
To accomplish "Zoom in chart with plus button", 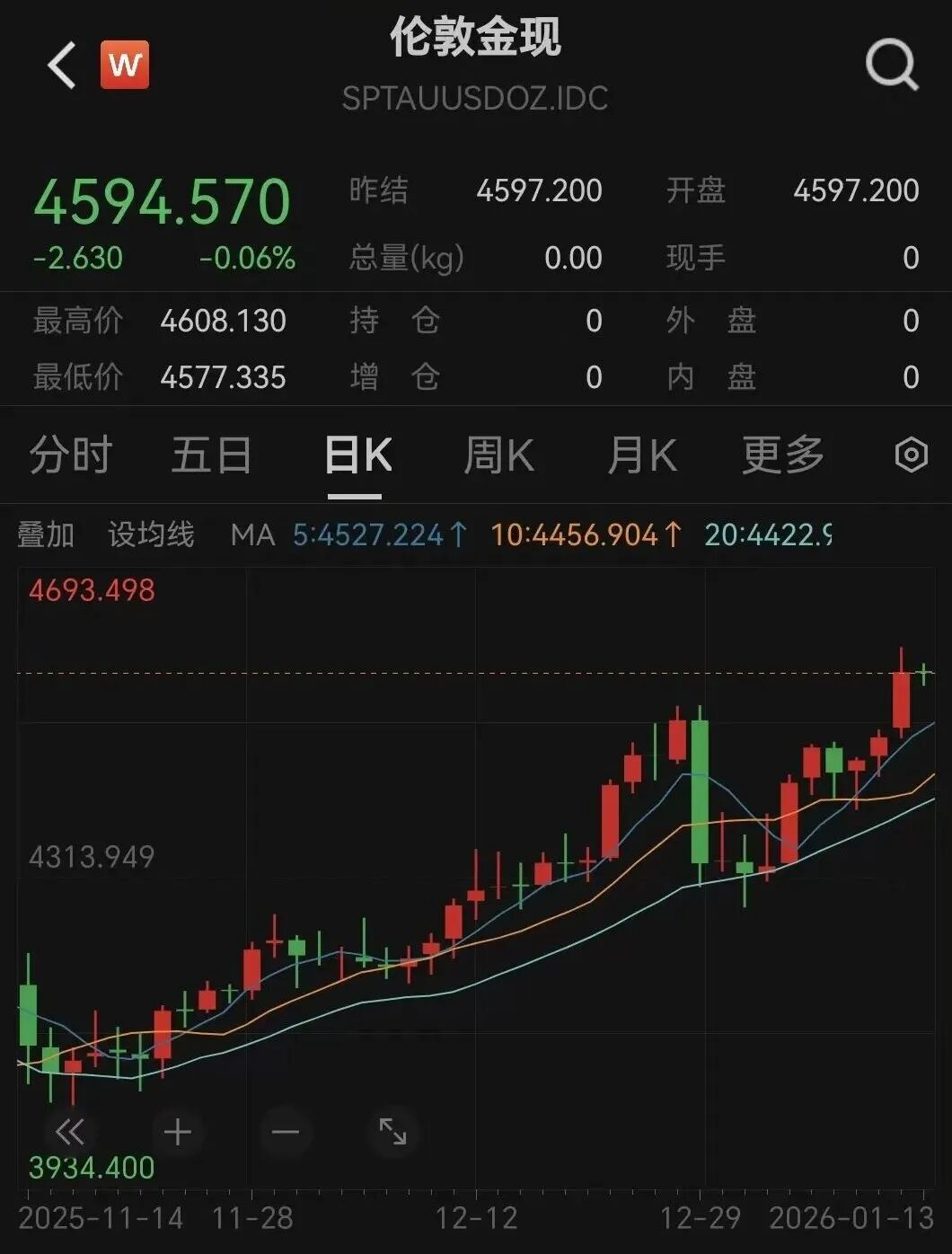I will [x=178, y=1132].
